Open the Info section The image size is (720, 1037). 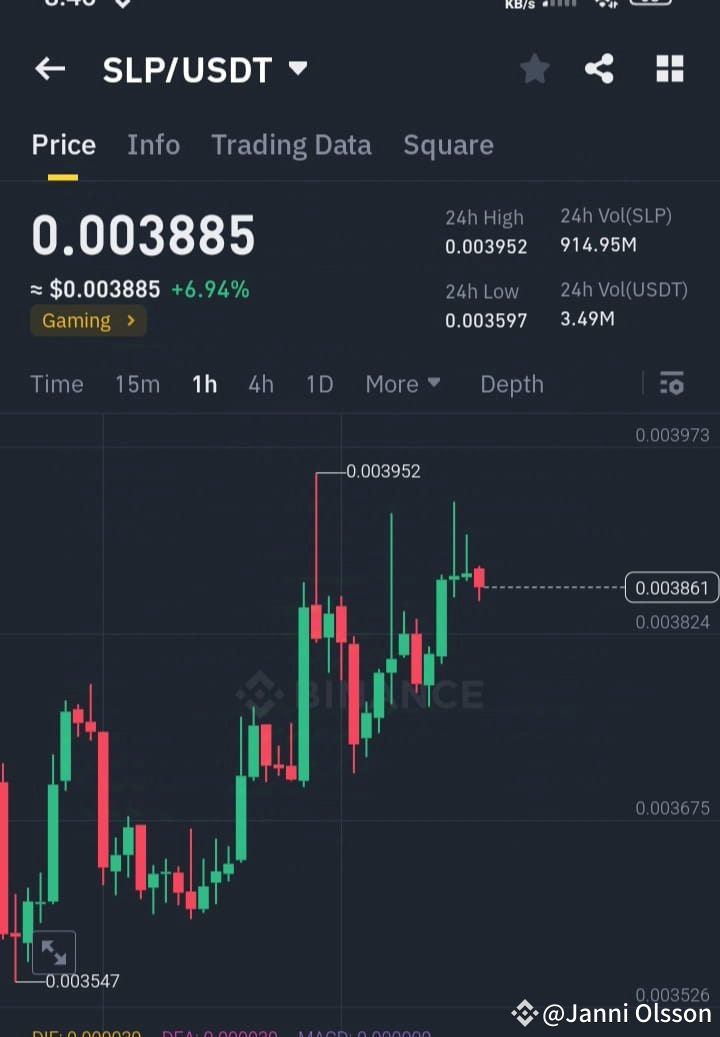point(153,145)
